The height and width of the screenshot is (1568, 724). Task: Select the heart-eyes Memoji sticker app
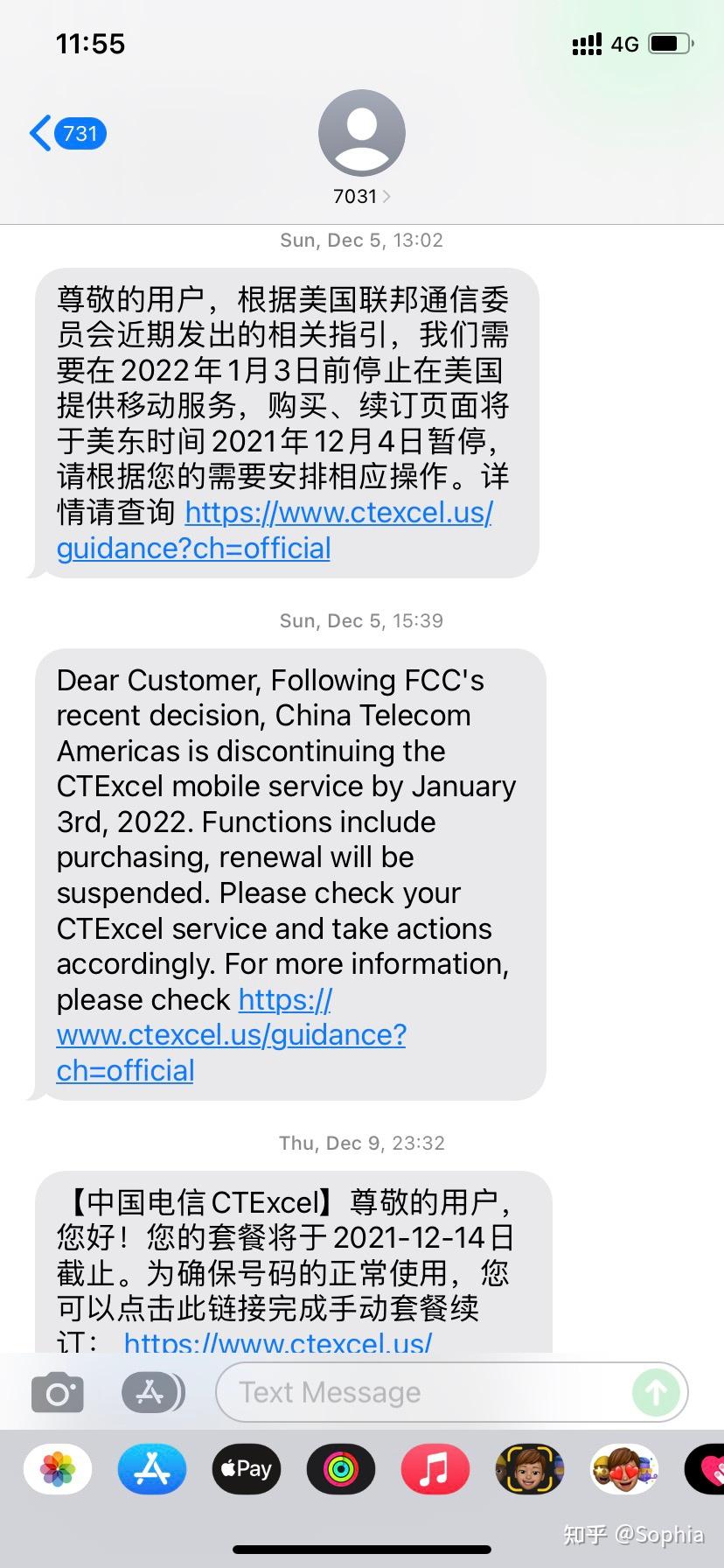tap(623, 1469)
